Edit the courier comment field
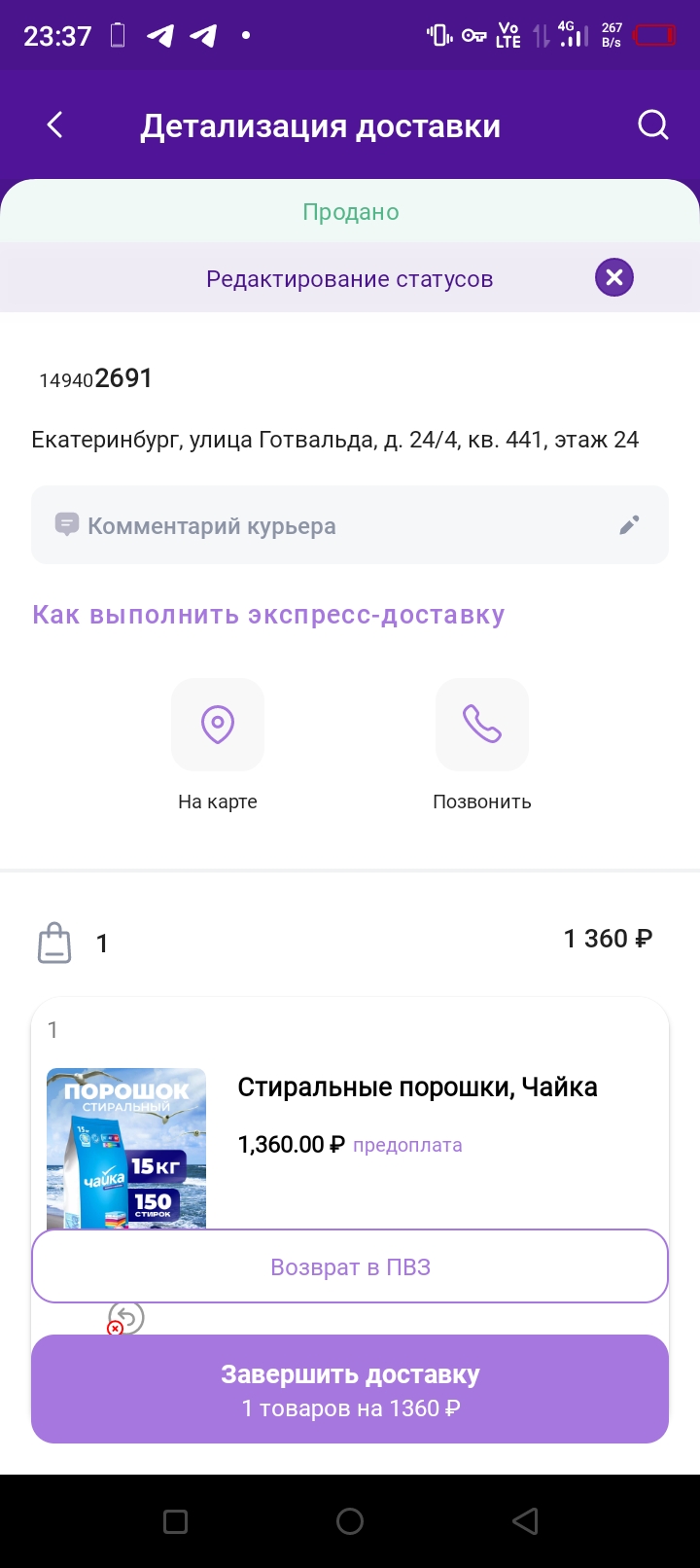Image resolution: width=700 pixels, height=1568 pixels. pyautogui.click(x=350, y=525)
